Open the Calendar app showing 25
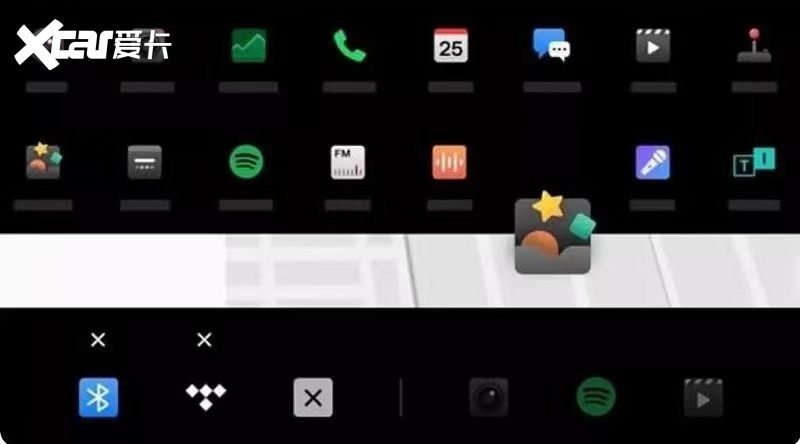The image size is (800, 444). tap(450, 46)
